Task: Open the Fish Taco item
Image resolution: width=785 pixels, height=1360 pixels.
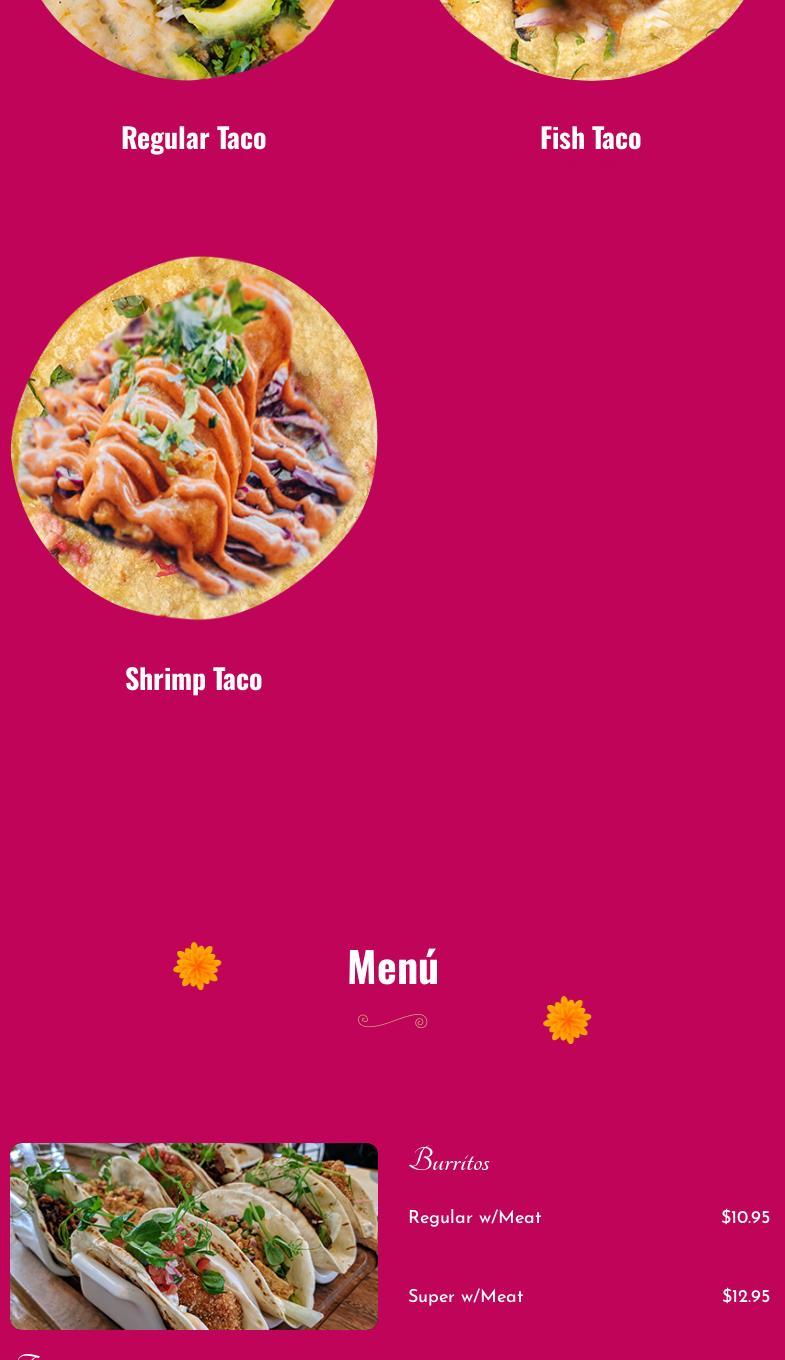Action: pyautogui.click(x=590, y=137)
